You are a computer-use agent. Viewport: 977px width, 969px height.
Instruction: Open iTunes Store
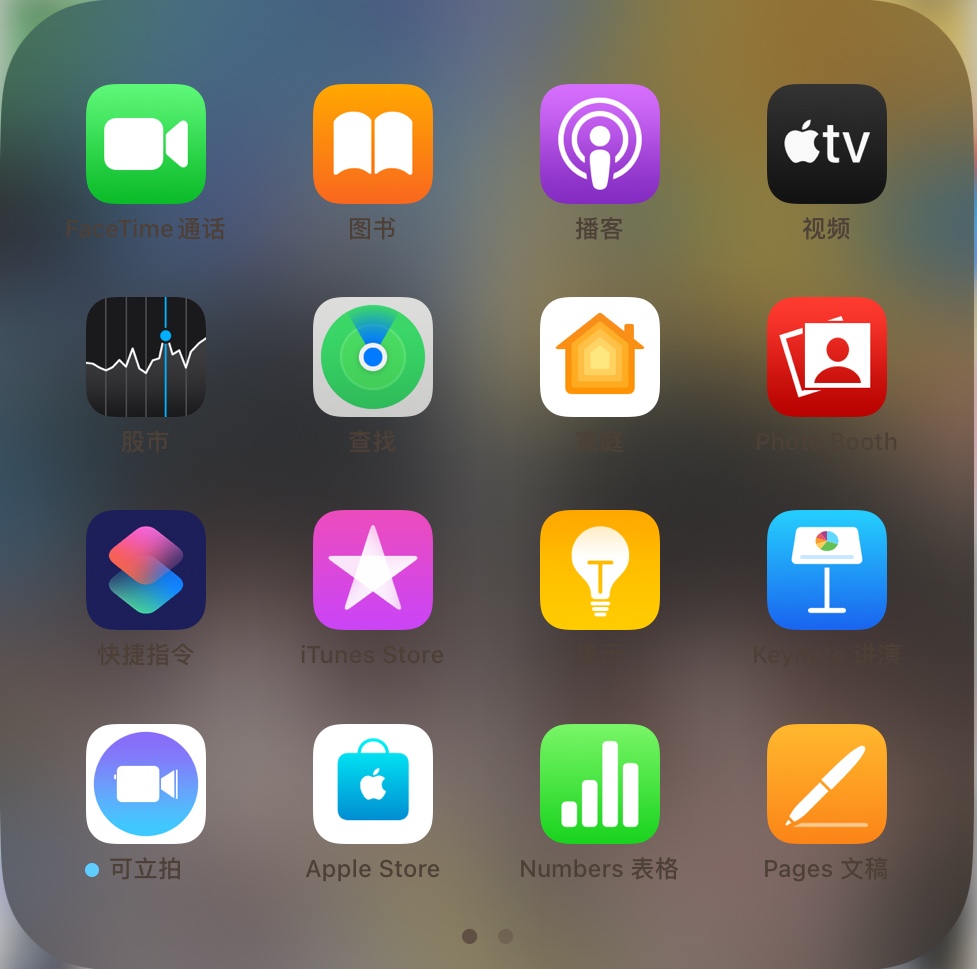pos(373,570)
